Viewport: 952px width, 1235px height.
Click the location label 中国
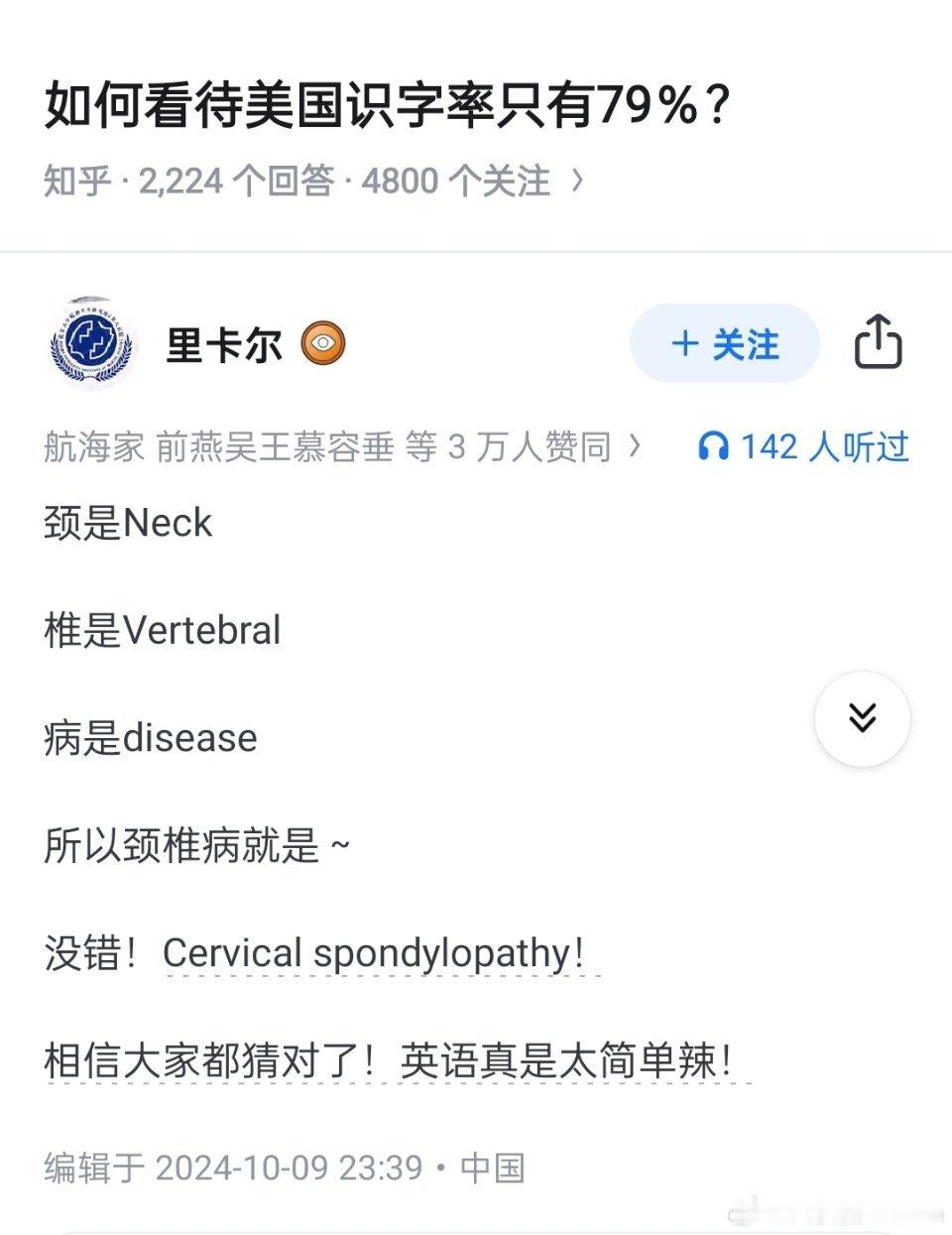[x=492, y=1169]
